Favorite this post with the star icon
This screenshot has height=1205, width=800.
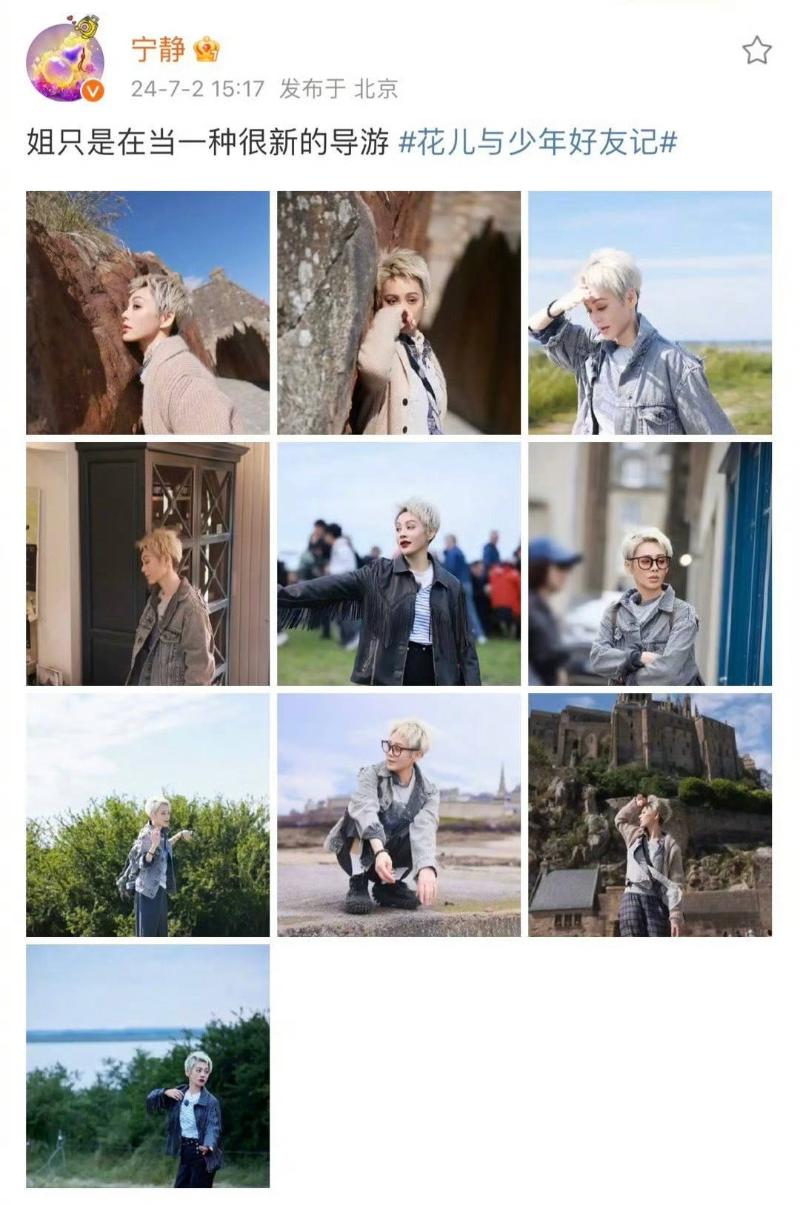tap(757, 51)
